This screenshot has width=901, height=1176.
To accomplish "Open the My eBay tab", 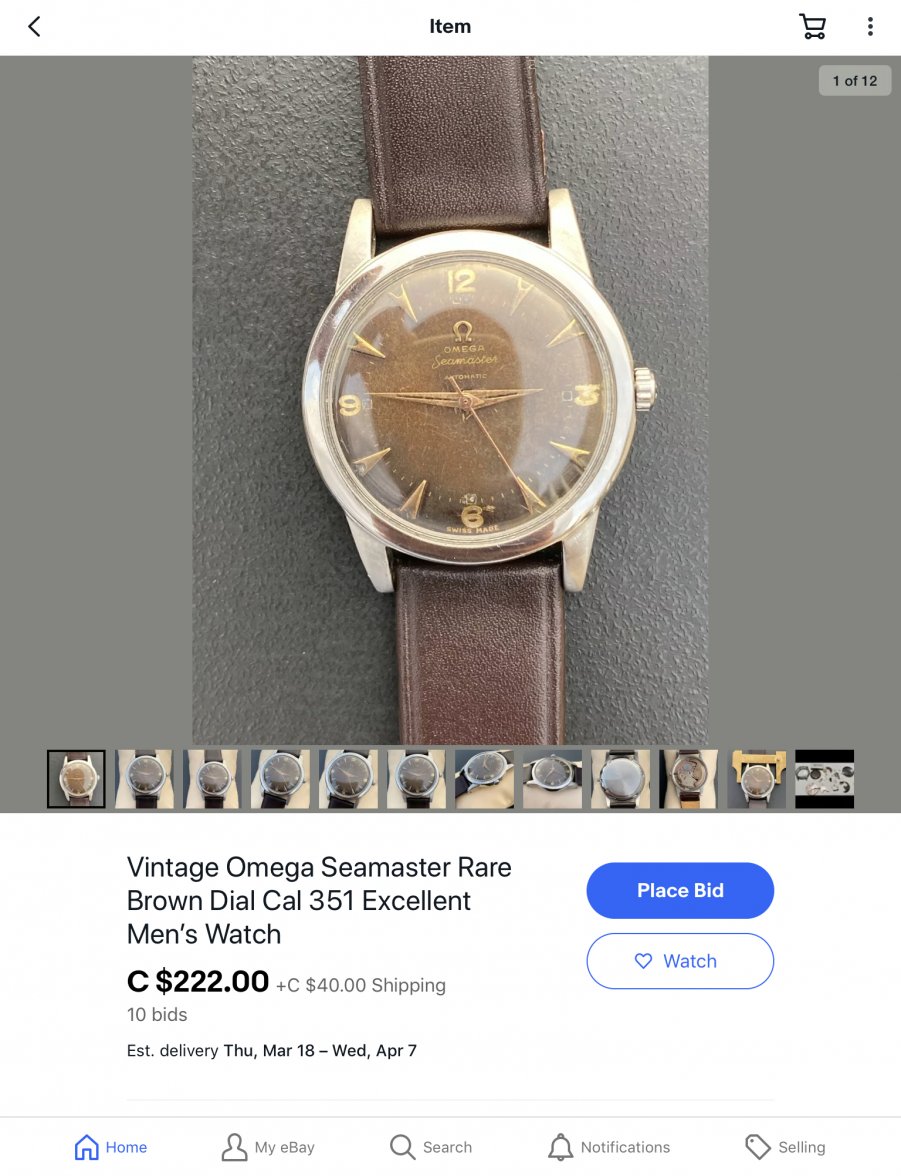I will [268, 1147].
